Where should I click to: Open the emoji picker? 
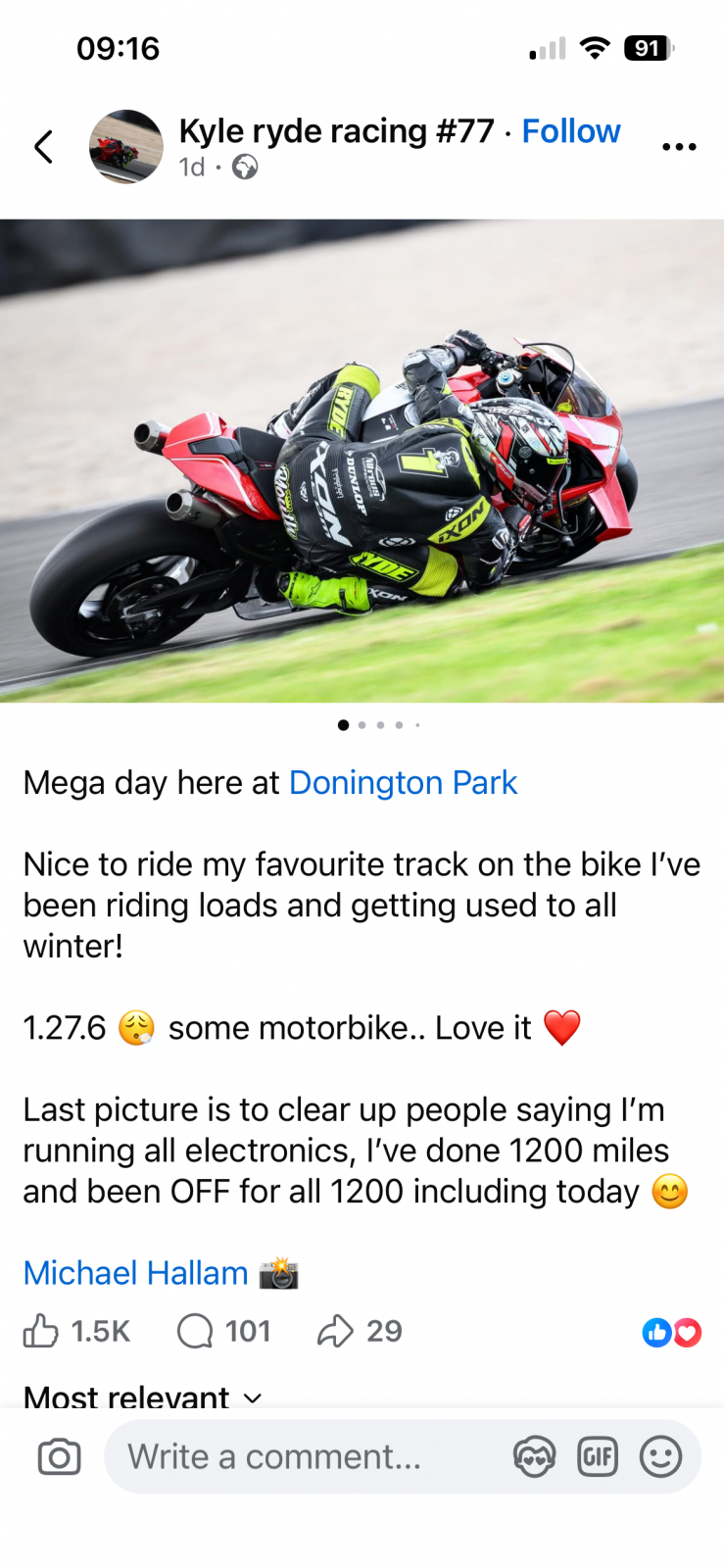(x=660, y=1457)
